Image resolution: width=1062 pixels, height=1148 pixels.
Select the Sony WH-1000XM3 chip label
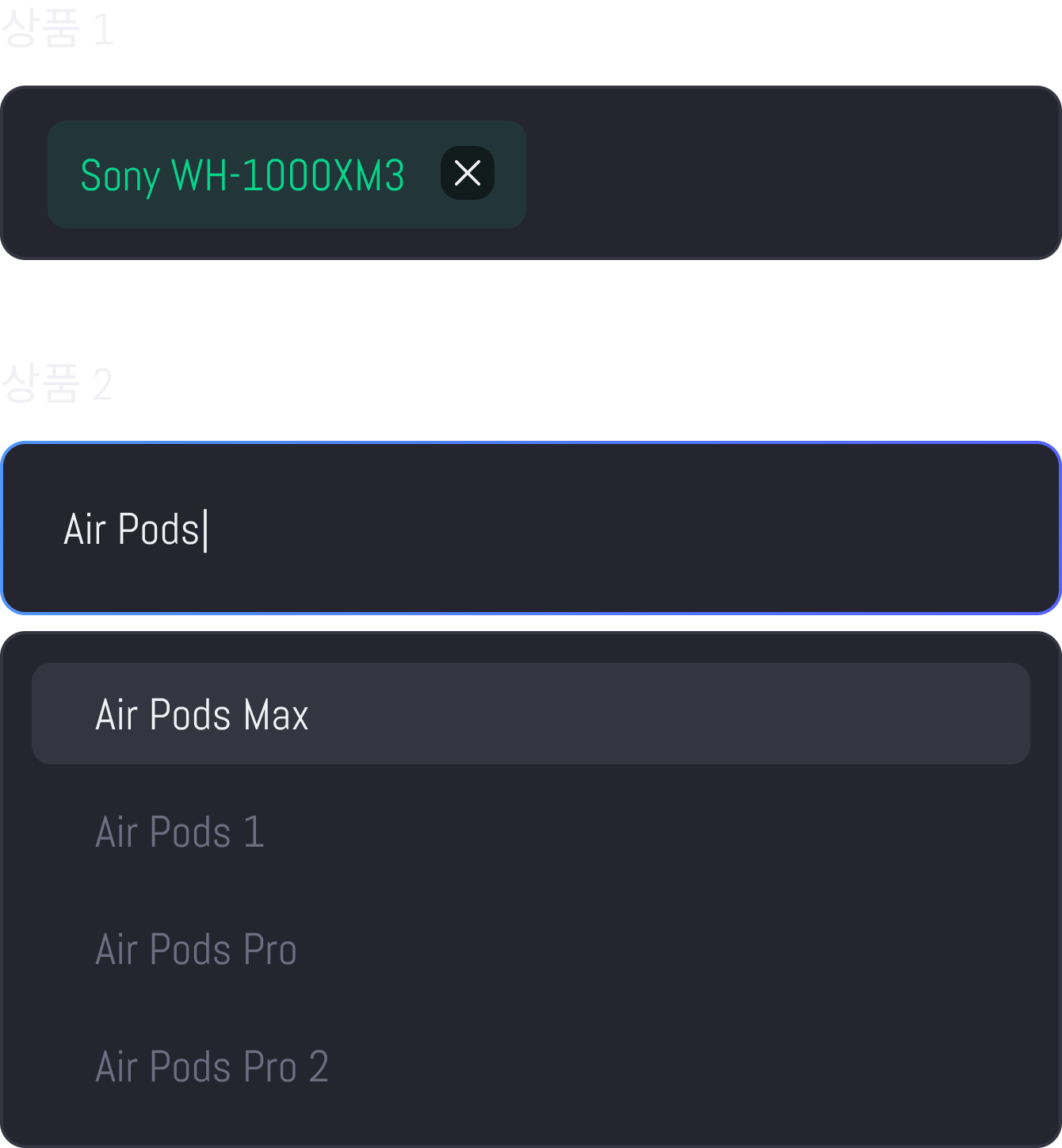(x=242, y=175)
